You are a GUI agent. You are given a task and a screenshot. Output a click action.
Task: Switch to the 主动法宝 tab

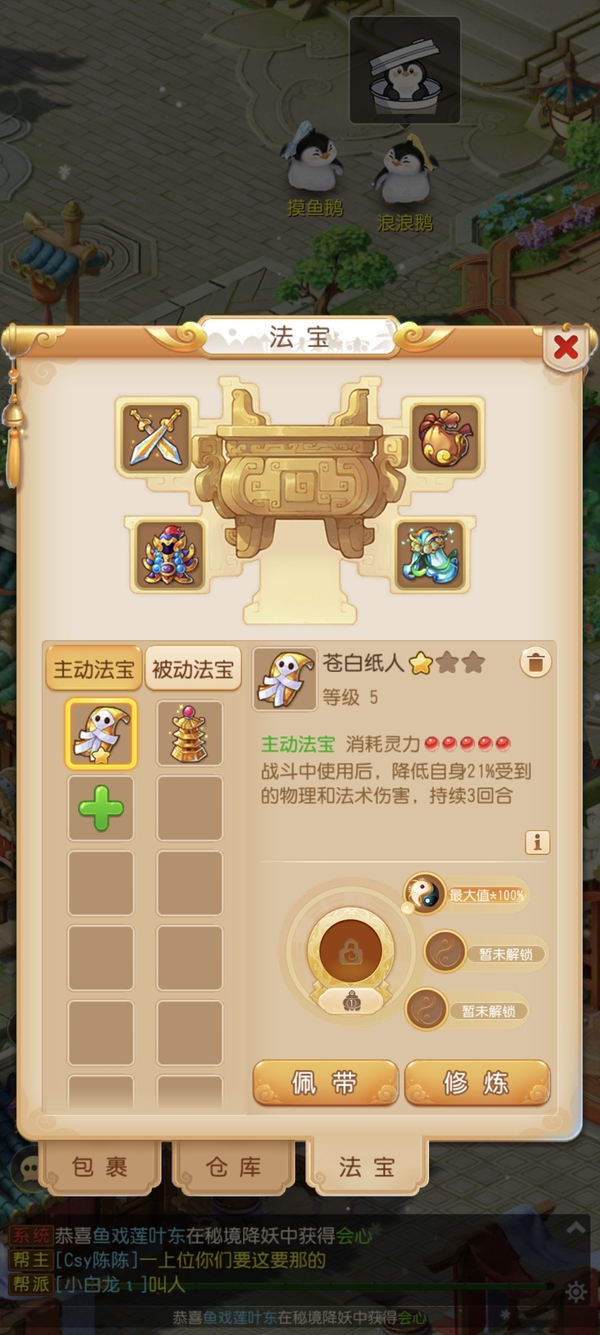pyautogui.click(x=93, y=669)
